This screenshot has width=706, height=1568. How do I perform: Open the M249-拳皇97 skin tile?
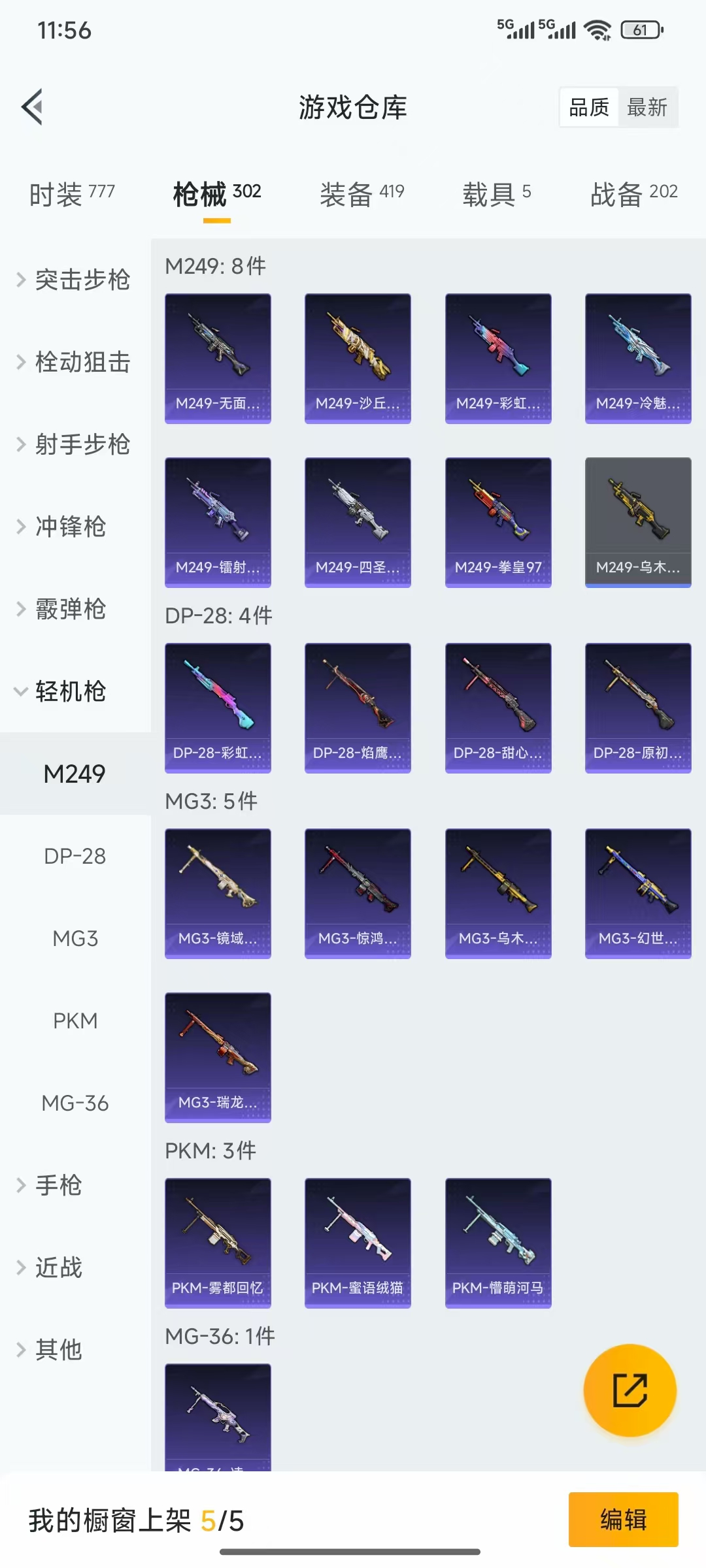pyautogui.click(x=498, y=522)
